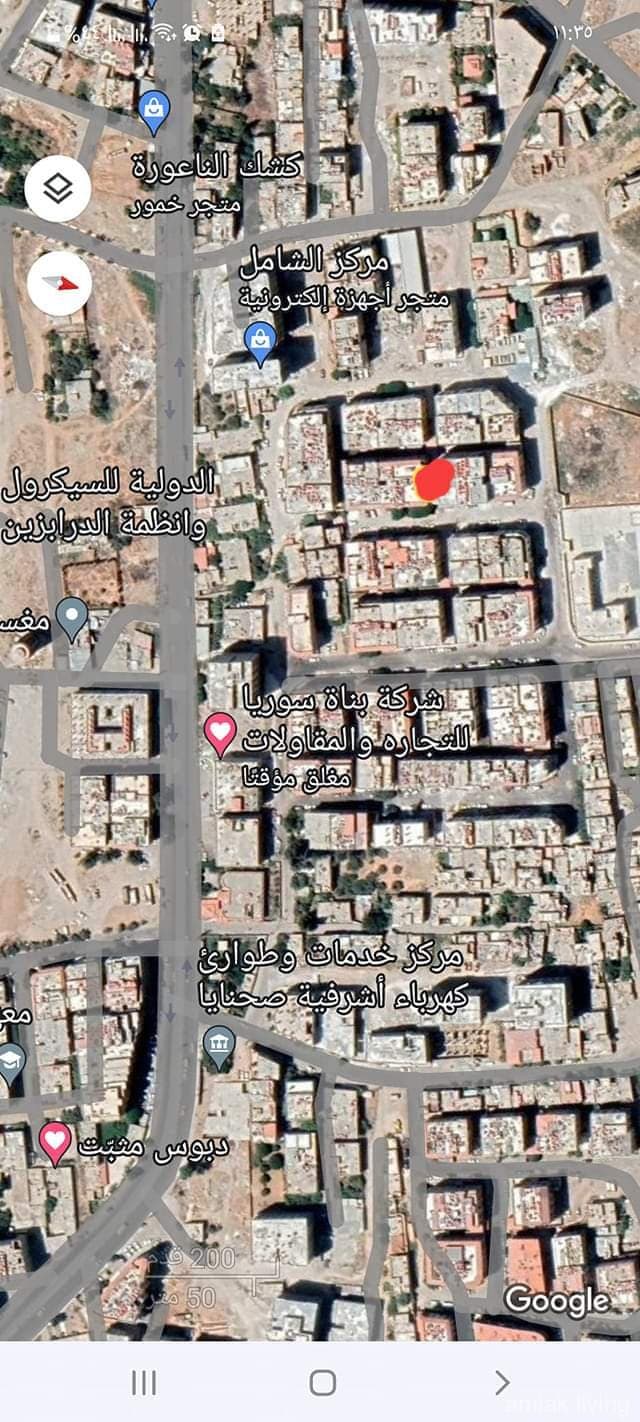Tap the saved heart pin for شركة بناة سوريا
The height and width of the screenshot is (1422, 640).
[220, 733]
